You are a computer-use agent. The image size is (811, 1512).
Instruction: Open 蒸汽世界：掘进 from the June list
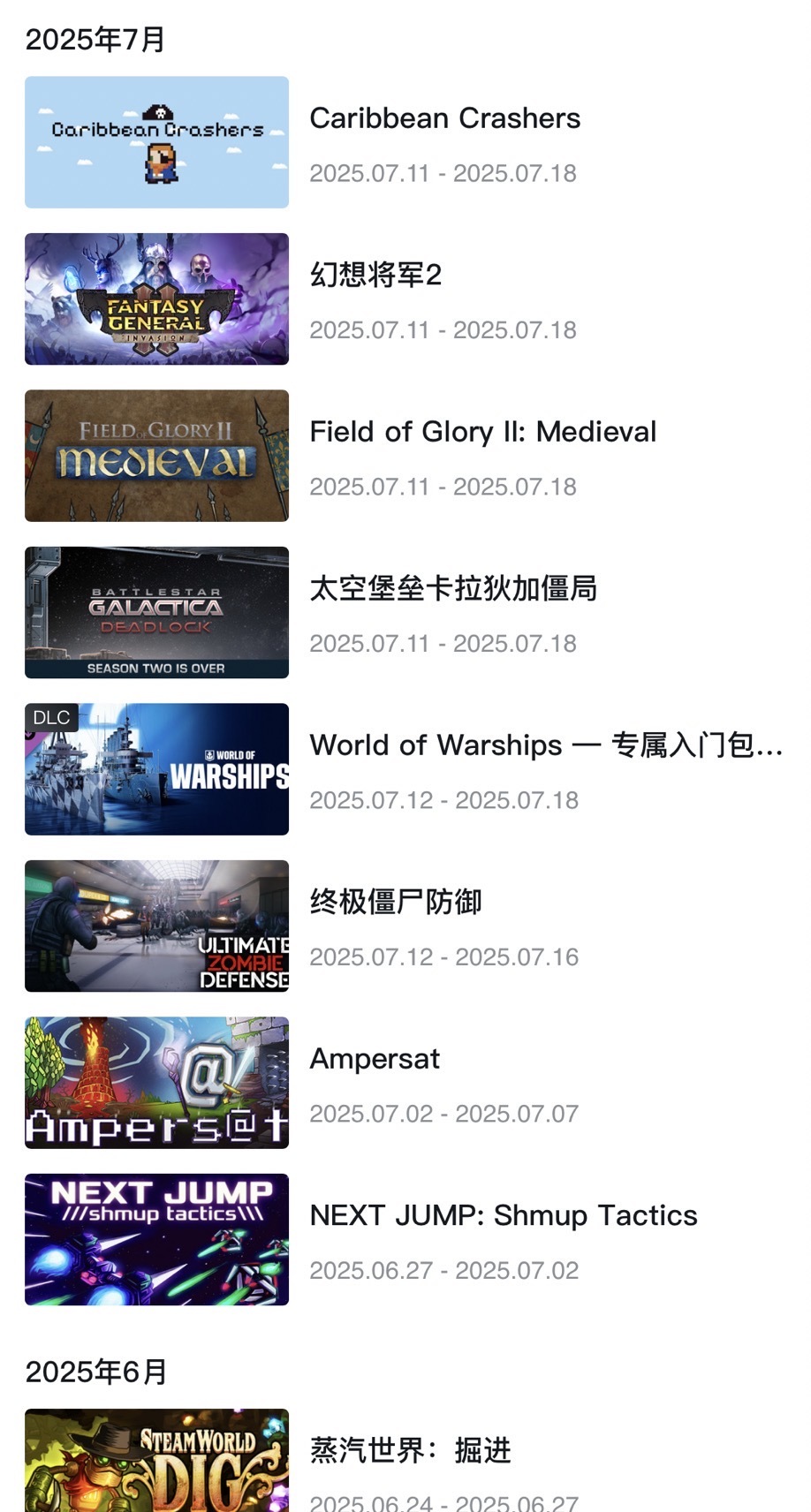pyautogui.click(x=410, y=1450)
